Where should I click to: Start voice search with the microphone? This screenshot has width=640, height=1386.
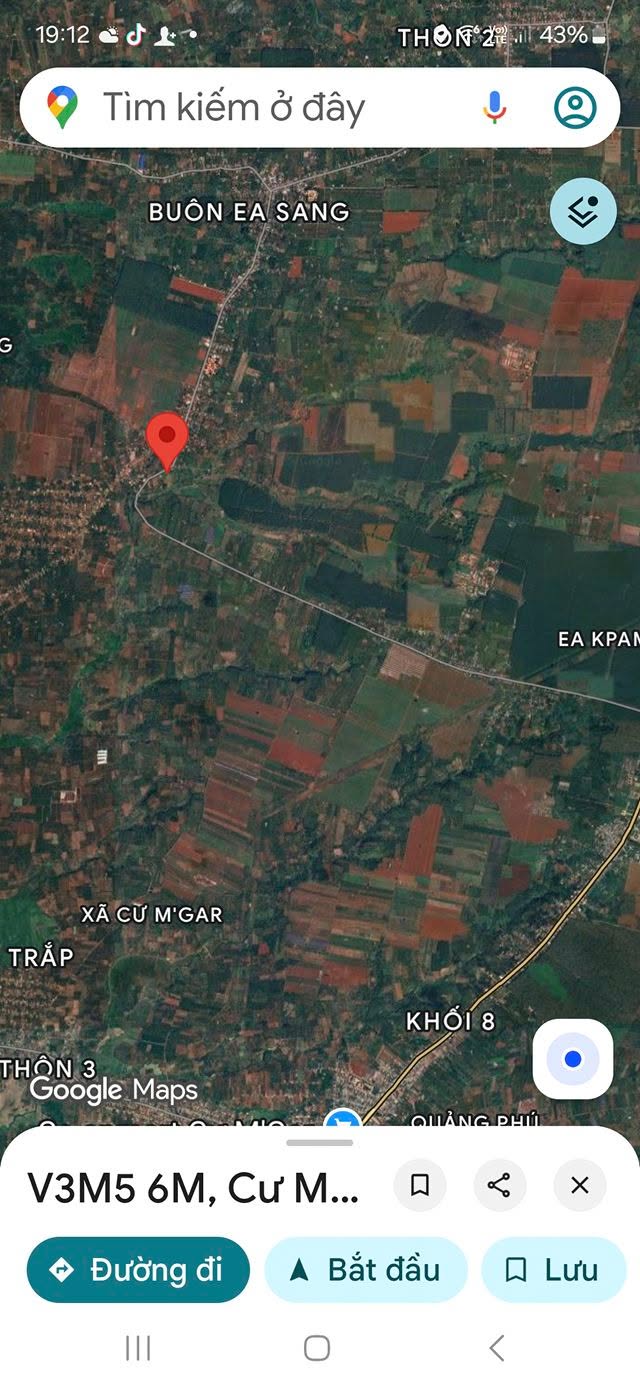point(494,107)
